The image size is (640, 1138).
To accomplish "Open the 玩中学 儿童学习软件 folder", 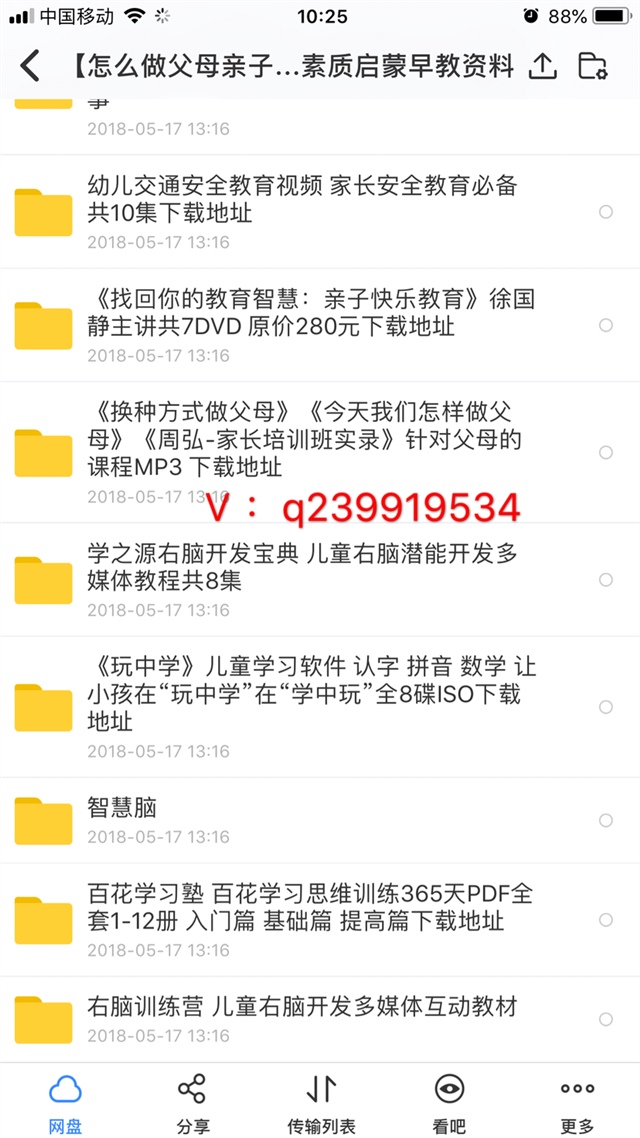I will [x=320, y=706].
